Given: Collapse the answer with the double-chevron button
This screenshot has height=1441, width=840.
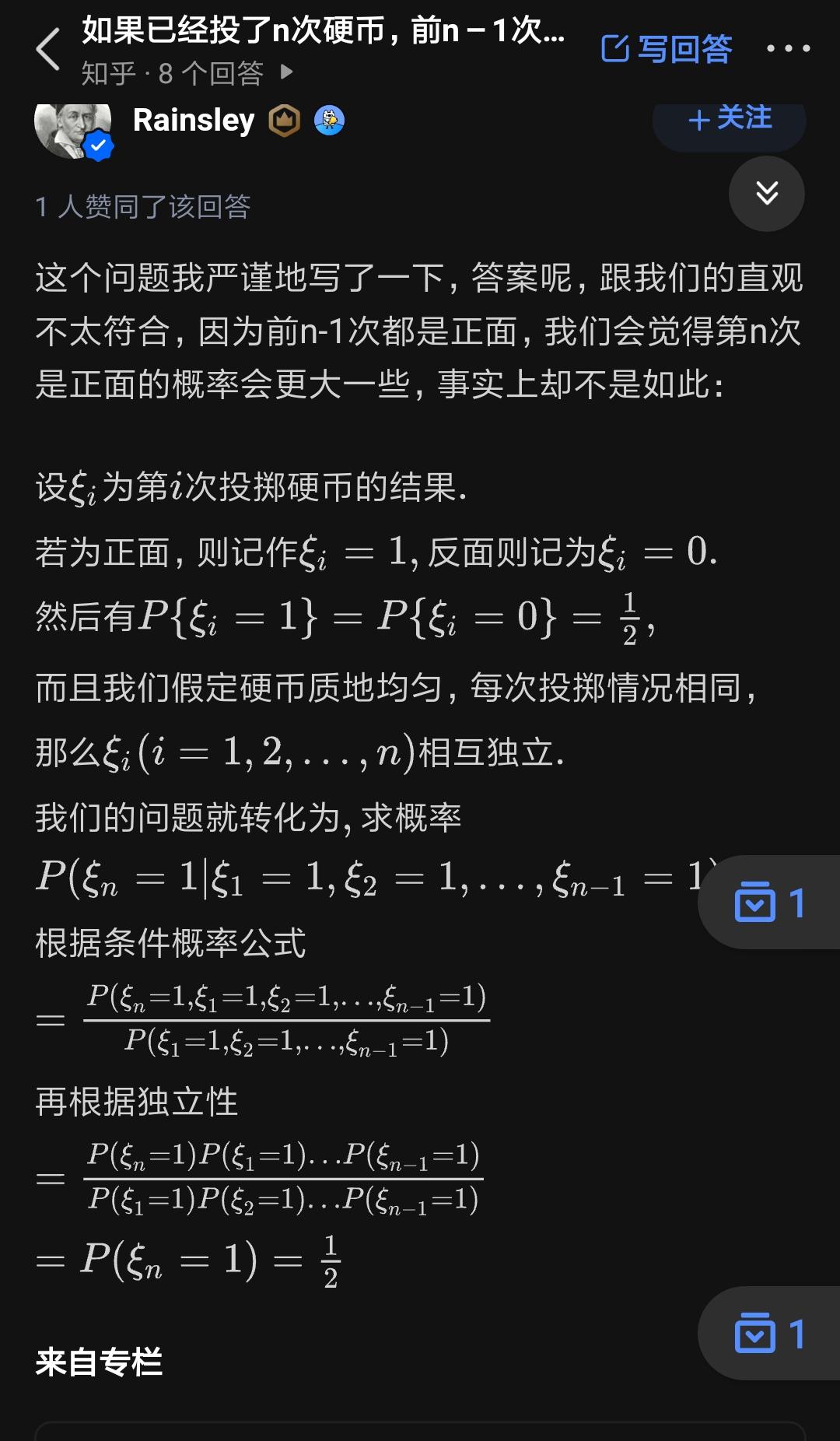Looking at the screenshot, I should tap(766, 194).
